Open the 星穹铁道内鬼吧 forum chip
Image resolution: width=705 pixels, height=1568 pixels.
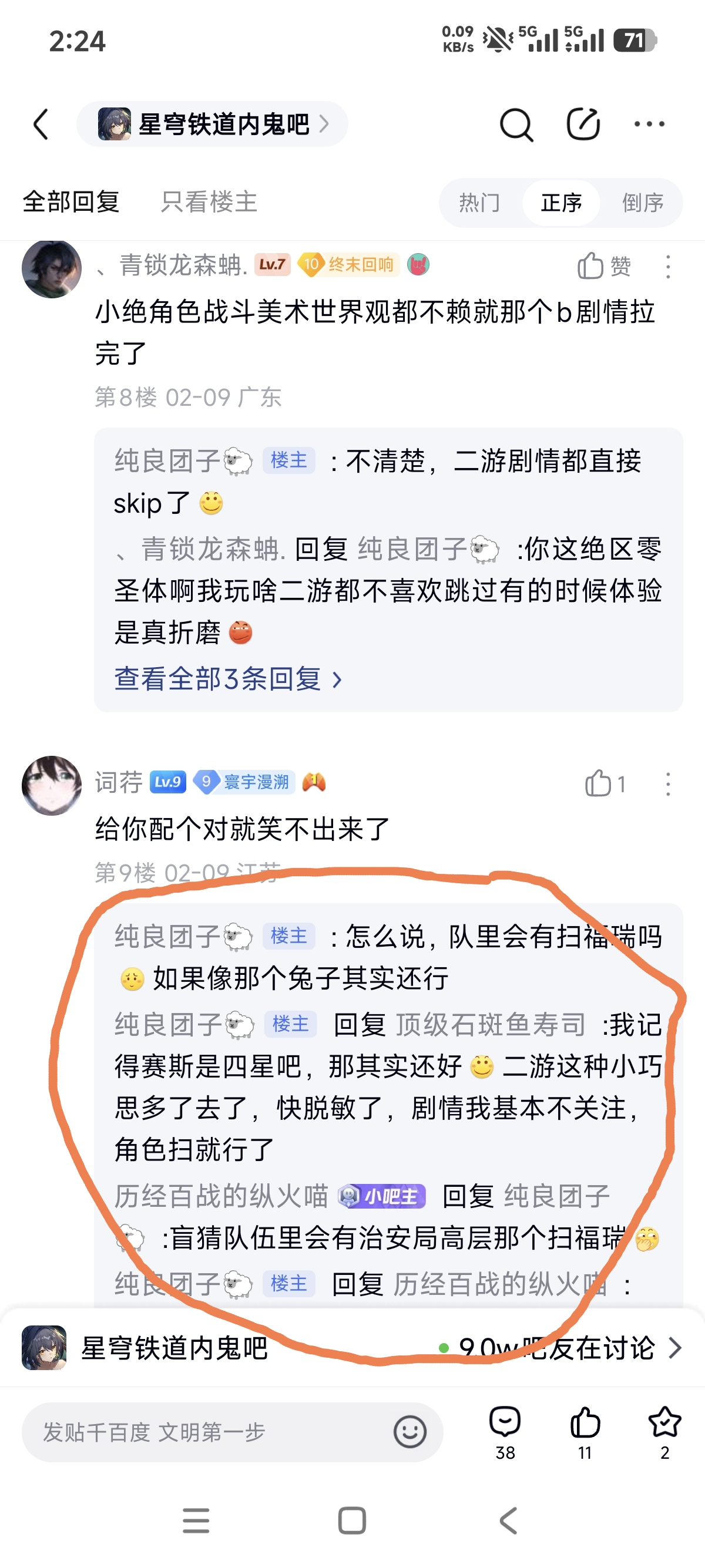coord(212,124)
